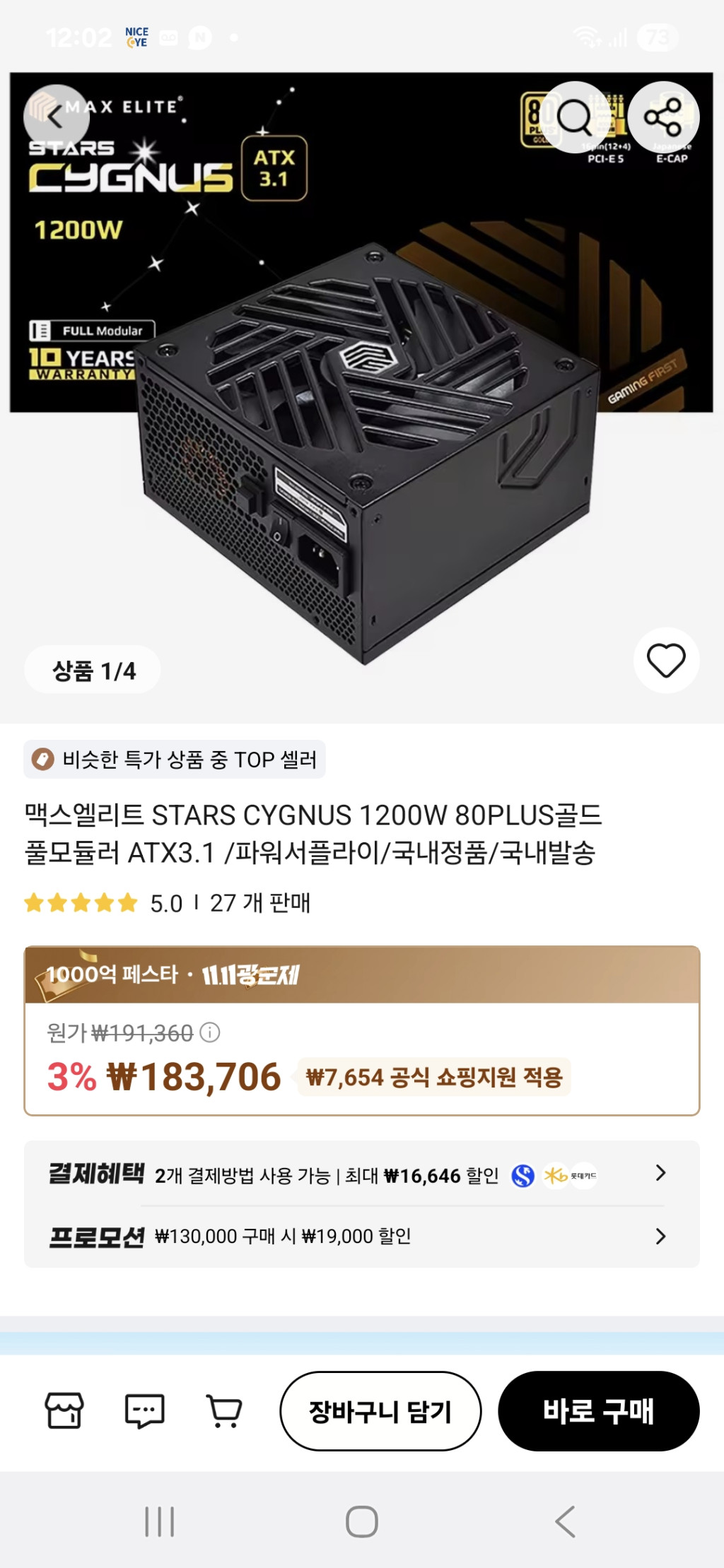View the shopping cart

224,1411
